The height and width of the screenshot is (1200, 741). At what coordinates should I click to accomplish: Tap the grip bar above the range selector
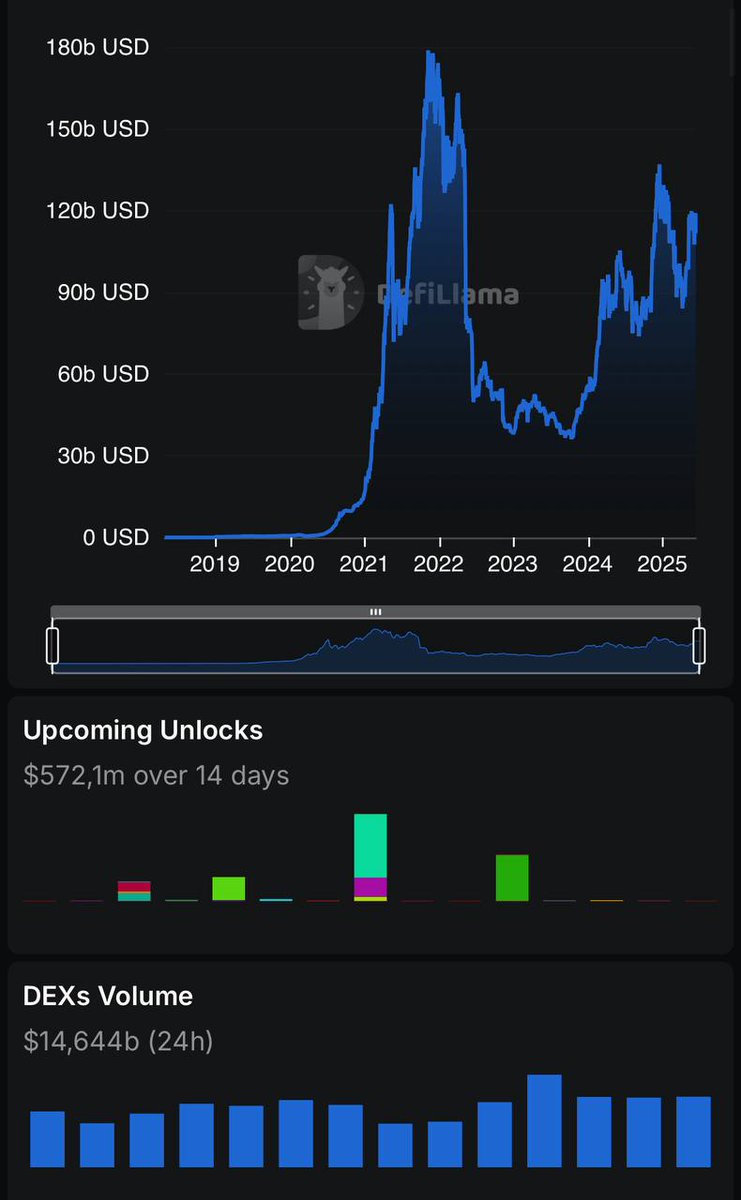point(376,612)
